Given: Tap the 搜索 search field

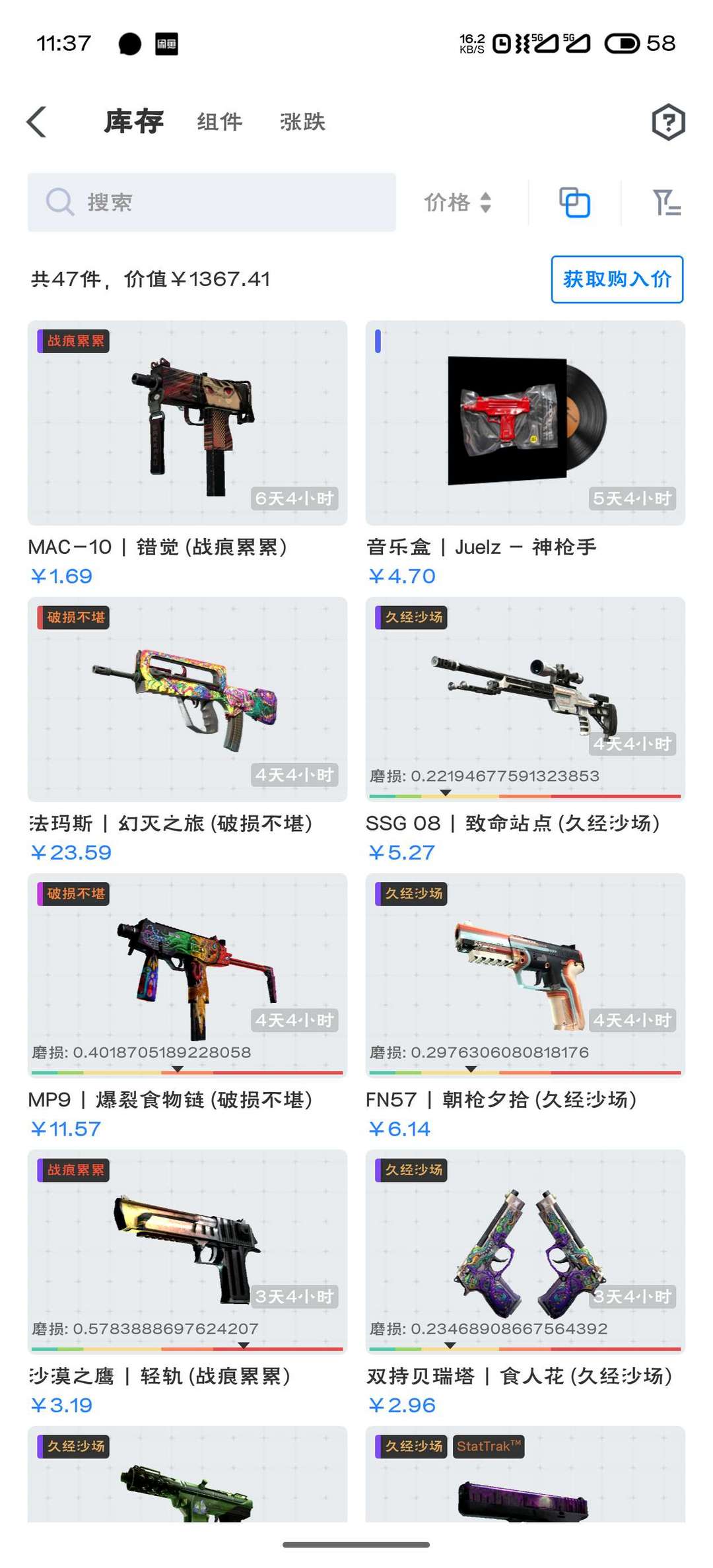Looking at the screenshot, I should click(211, 203).
